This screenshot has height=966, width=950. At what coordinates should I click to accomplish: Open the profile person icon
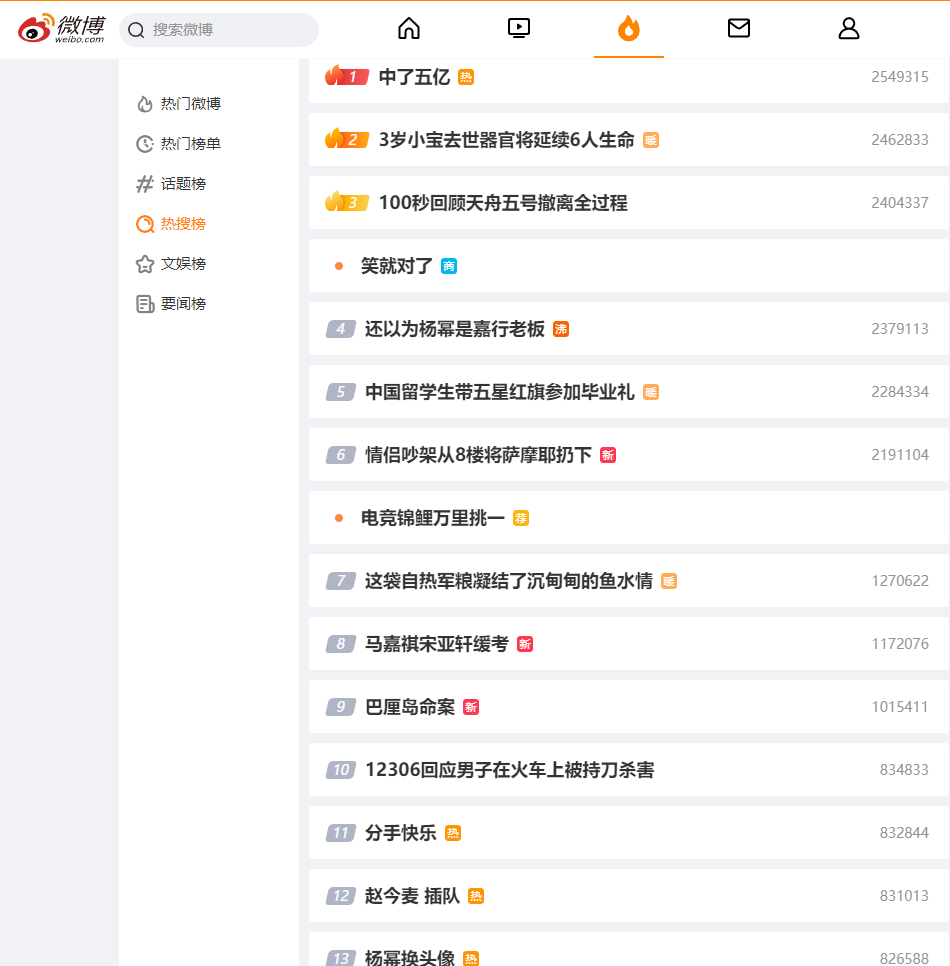[849, 29]
